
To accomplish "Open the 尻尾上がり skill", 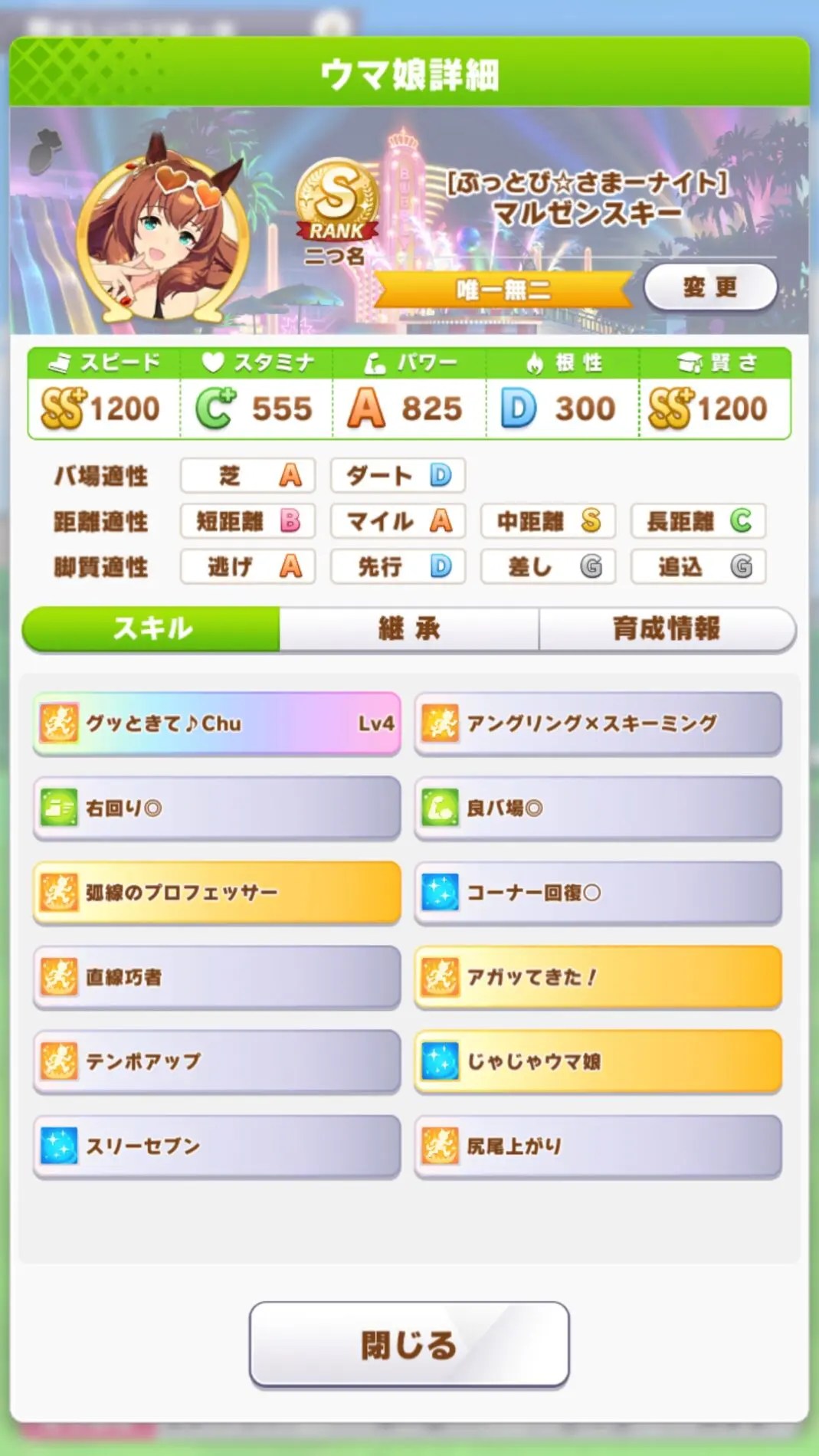I will tap(598, 1146).
